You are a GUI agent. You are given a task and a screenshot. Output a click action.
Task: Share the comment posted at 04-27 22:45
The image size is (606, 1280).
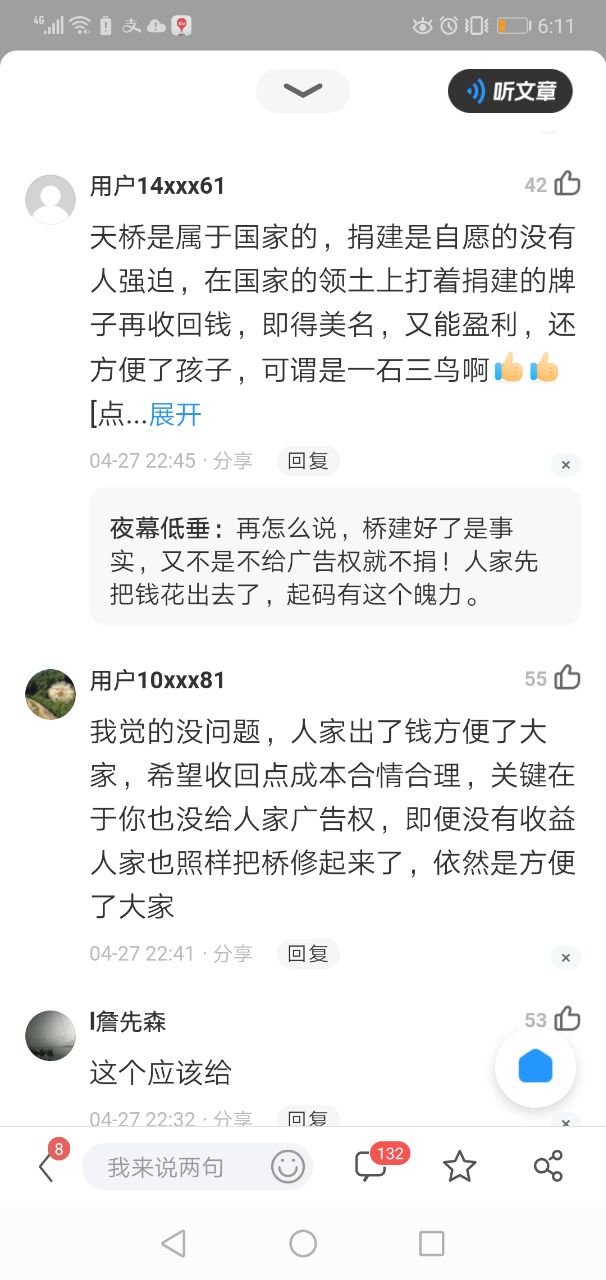pos(233,461)
